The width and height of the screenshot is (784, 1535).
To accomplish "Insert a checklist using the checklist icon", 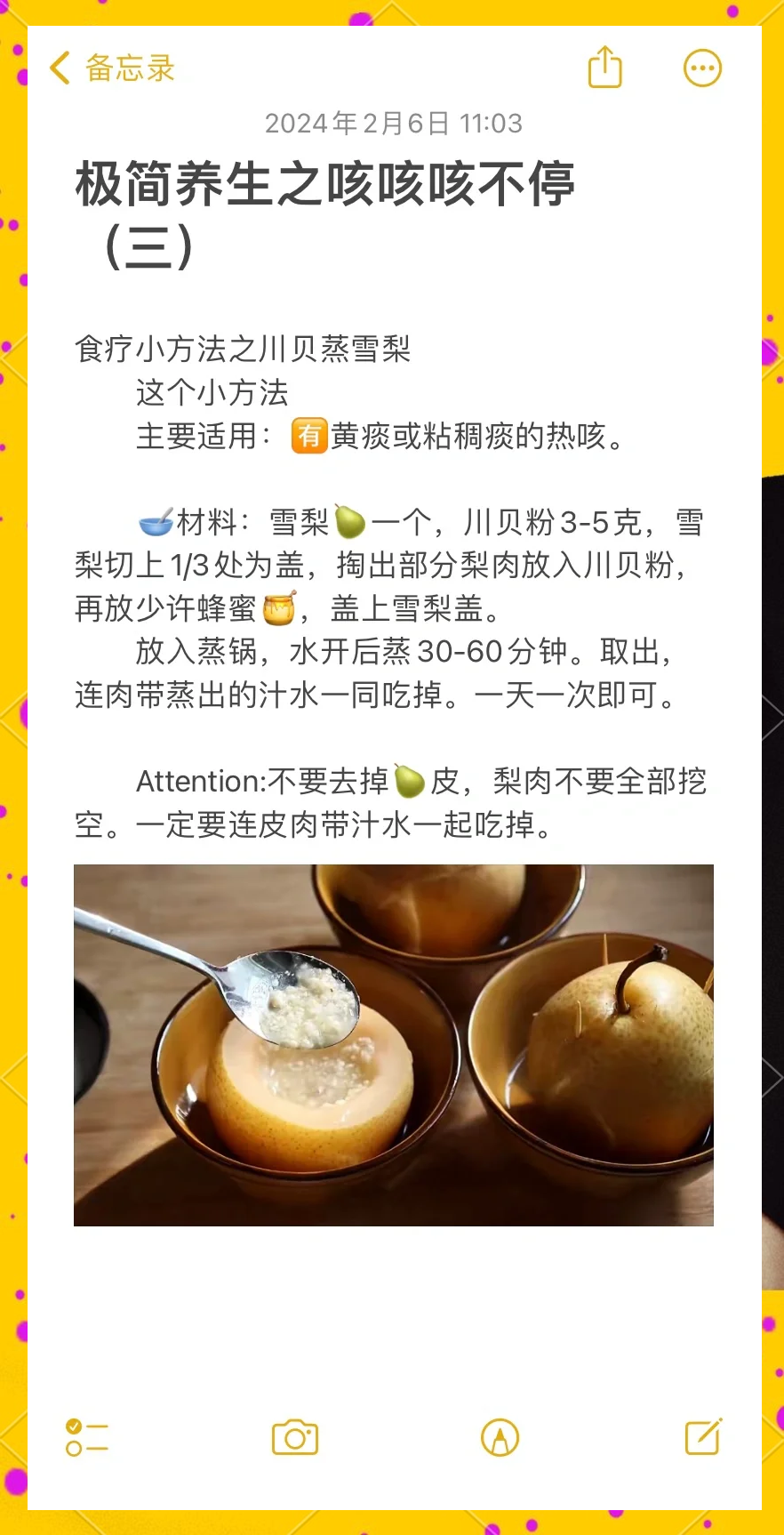I will pos(85,1436).
